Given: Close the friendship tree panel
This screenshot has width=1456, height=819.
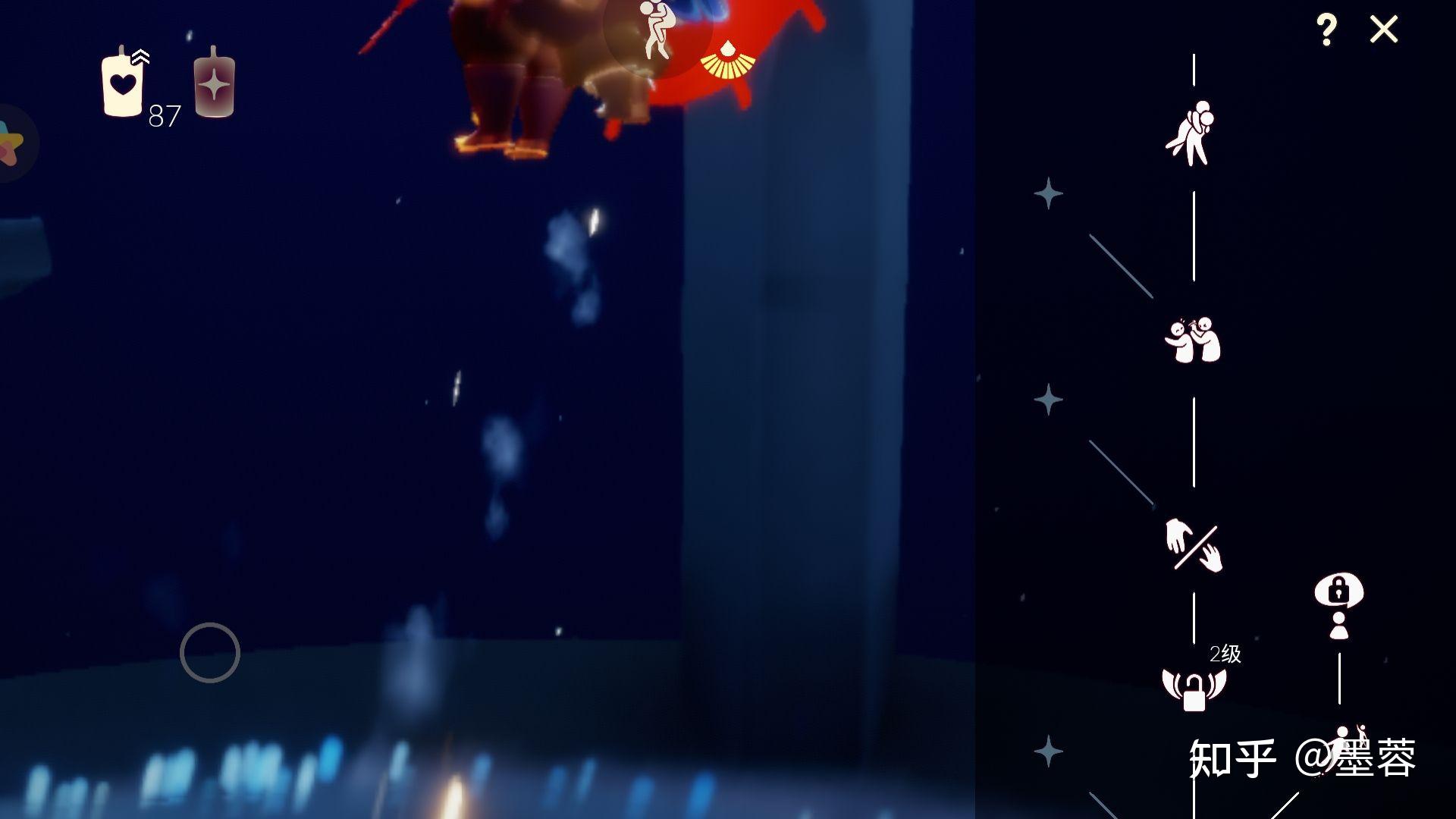Looking at the screenshot, I should 1384,30.
